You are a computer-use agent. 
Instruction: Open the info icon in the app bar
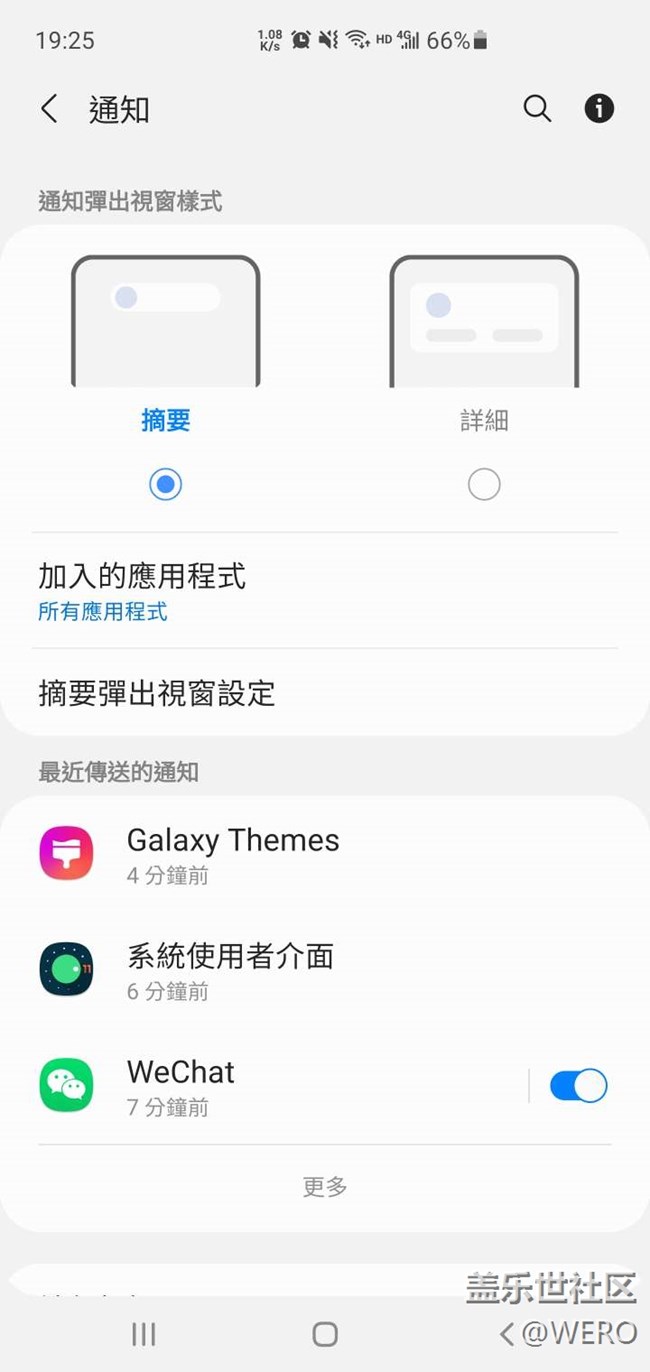click(x=599, y=109)
